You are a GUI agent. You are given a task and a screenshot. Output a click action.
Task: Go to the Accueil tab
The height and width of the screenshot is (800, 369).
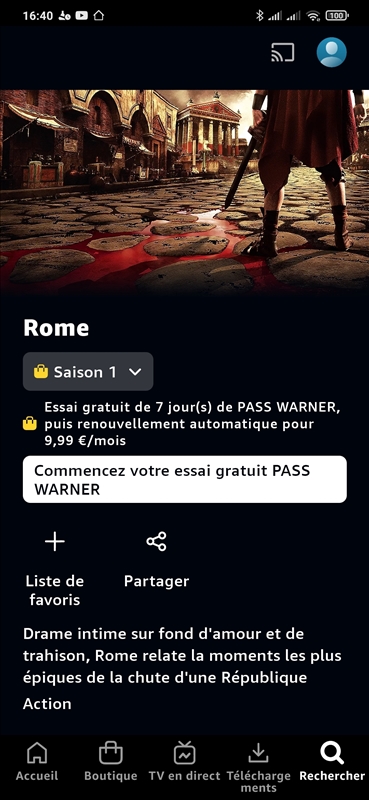tap(37, 761)
